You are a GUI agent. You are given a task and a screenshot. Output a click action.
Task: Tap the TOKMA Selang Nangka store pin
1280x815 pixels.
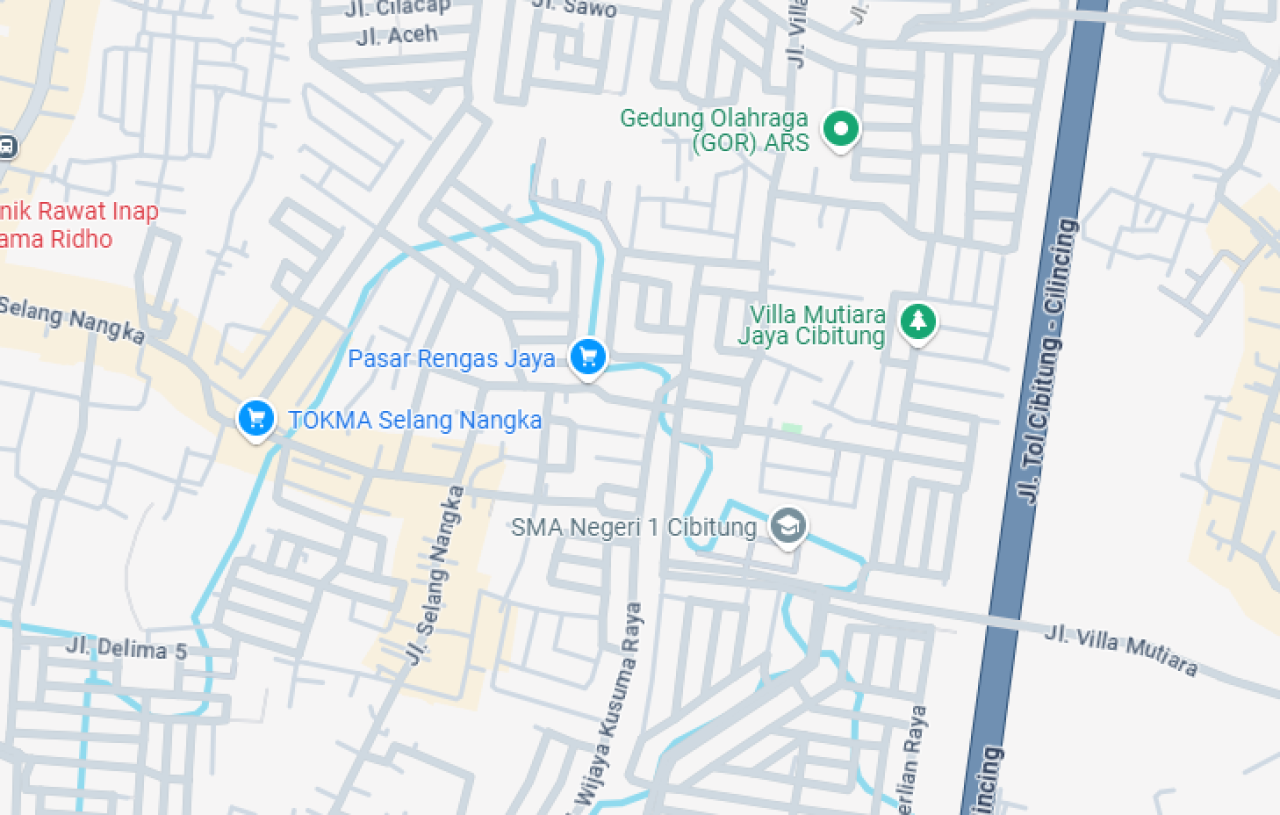tap(256, 418)
